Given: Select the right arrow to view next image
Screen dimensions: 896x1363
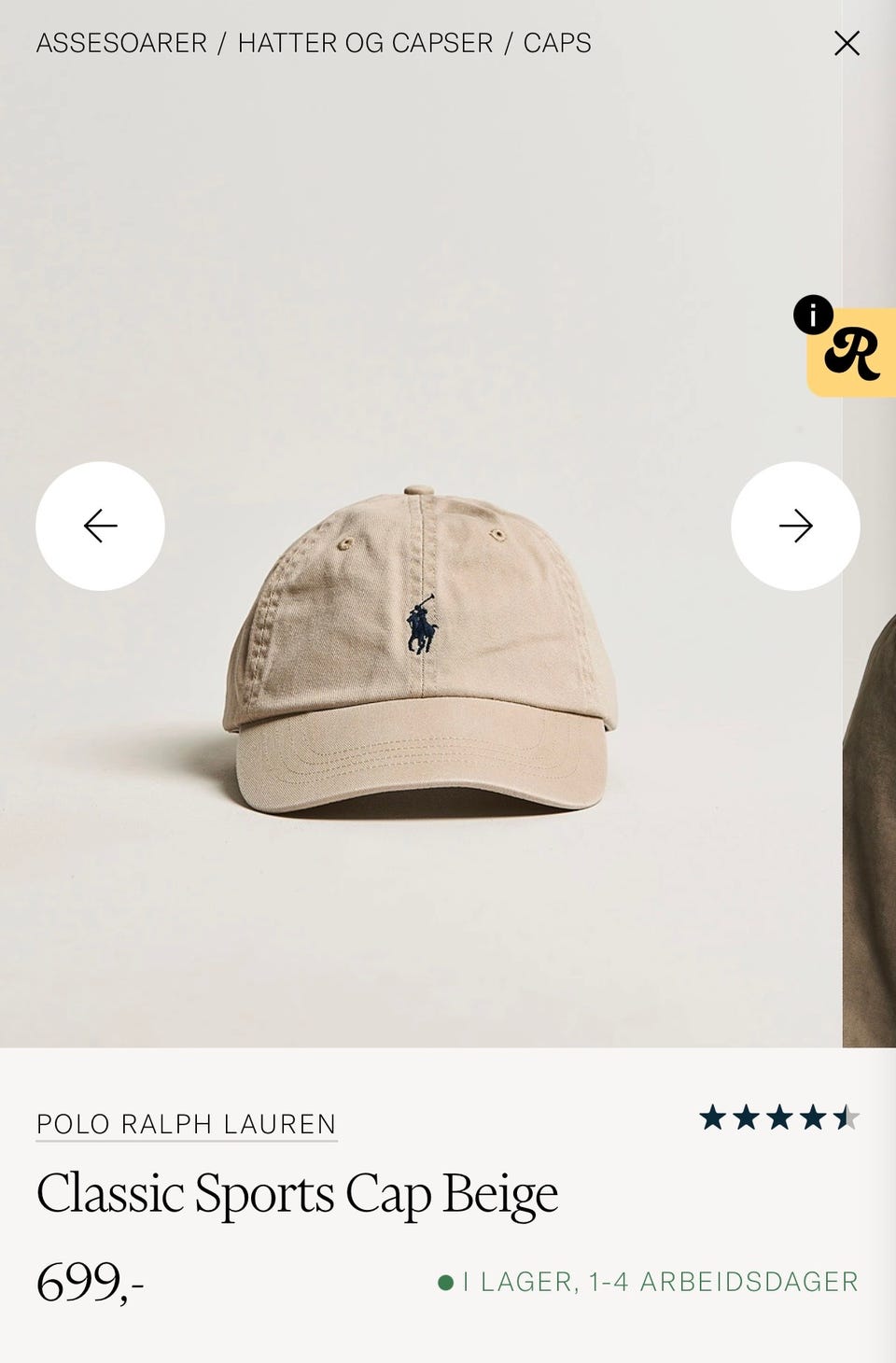Looking at the screenshot, I should [796, 527].
